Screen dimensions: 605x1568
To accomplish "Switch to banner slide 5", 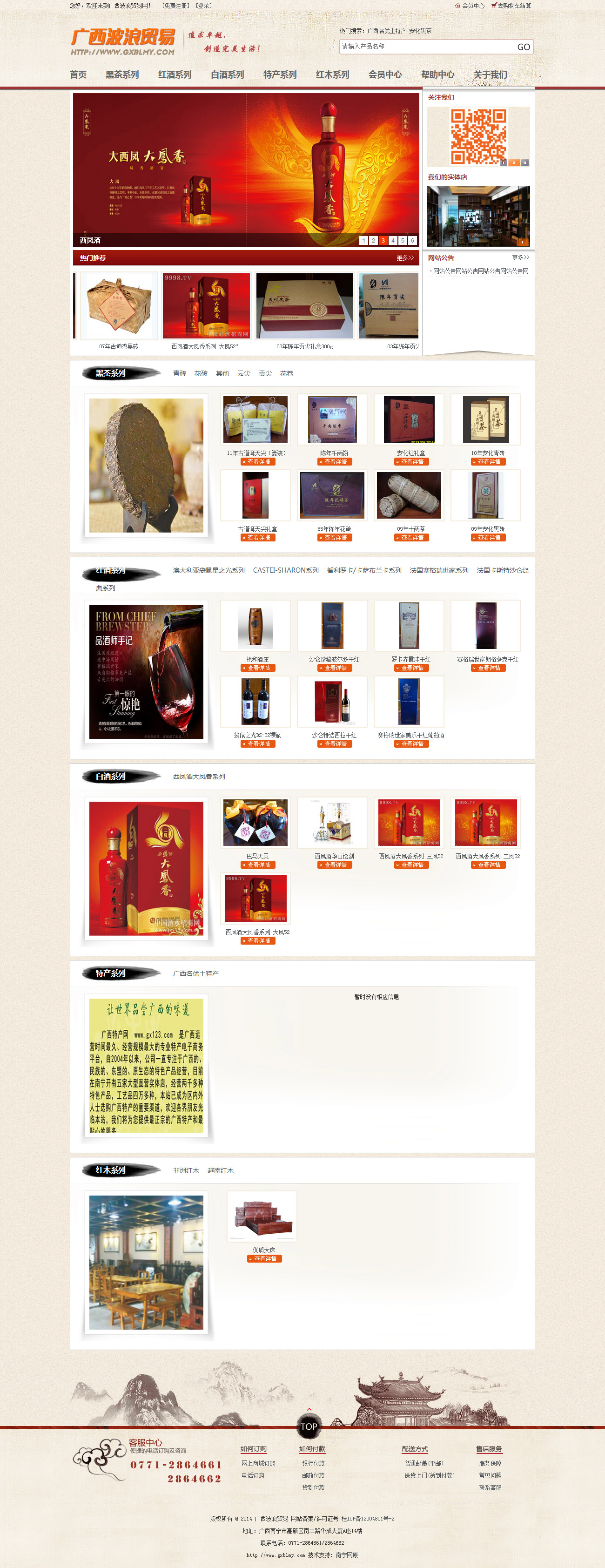I will point(402,240).
